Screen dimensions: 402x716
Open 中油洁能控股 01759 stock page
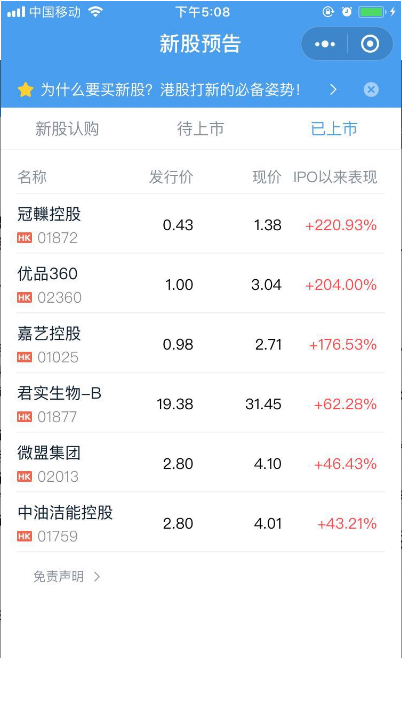(201, 522)
